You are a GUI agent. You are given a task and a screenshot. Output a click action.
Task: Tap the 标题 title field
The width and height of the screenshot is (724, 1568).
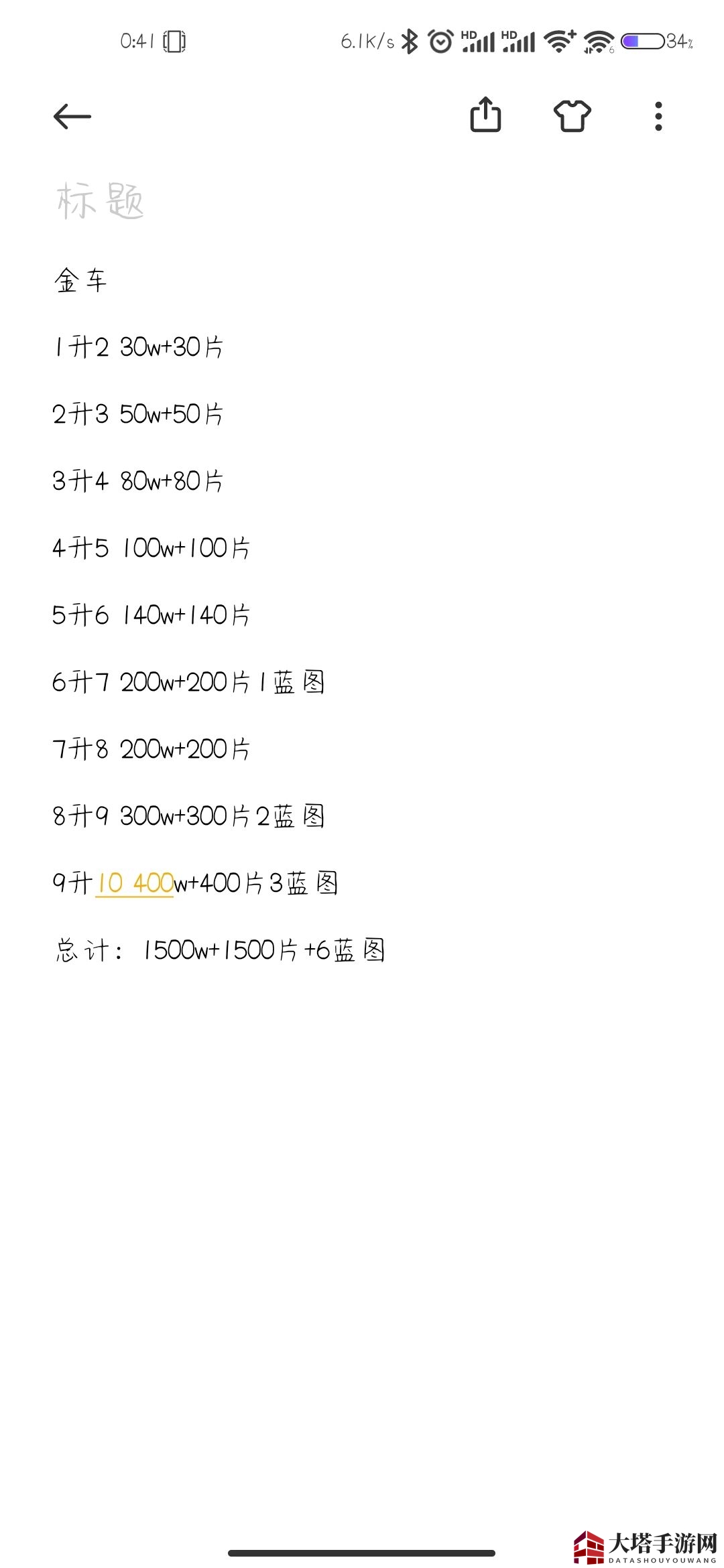pyautogui.click(x=101, y=201)
